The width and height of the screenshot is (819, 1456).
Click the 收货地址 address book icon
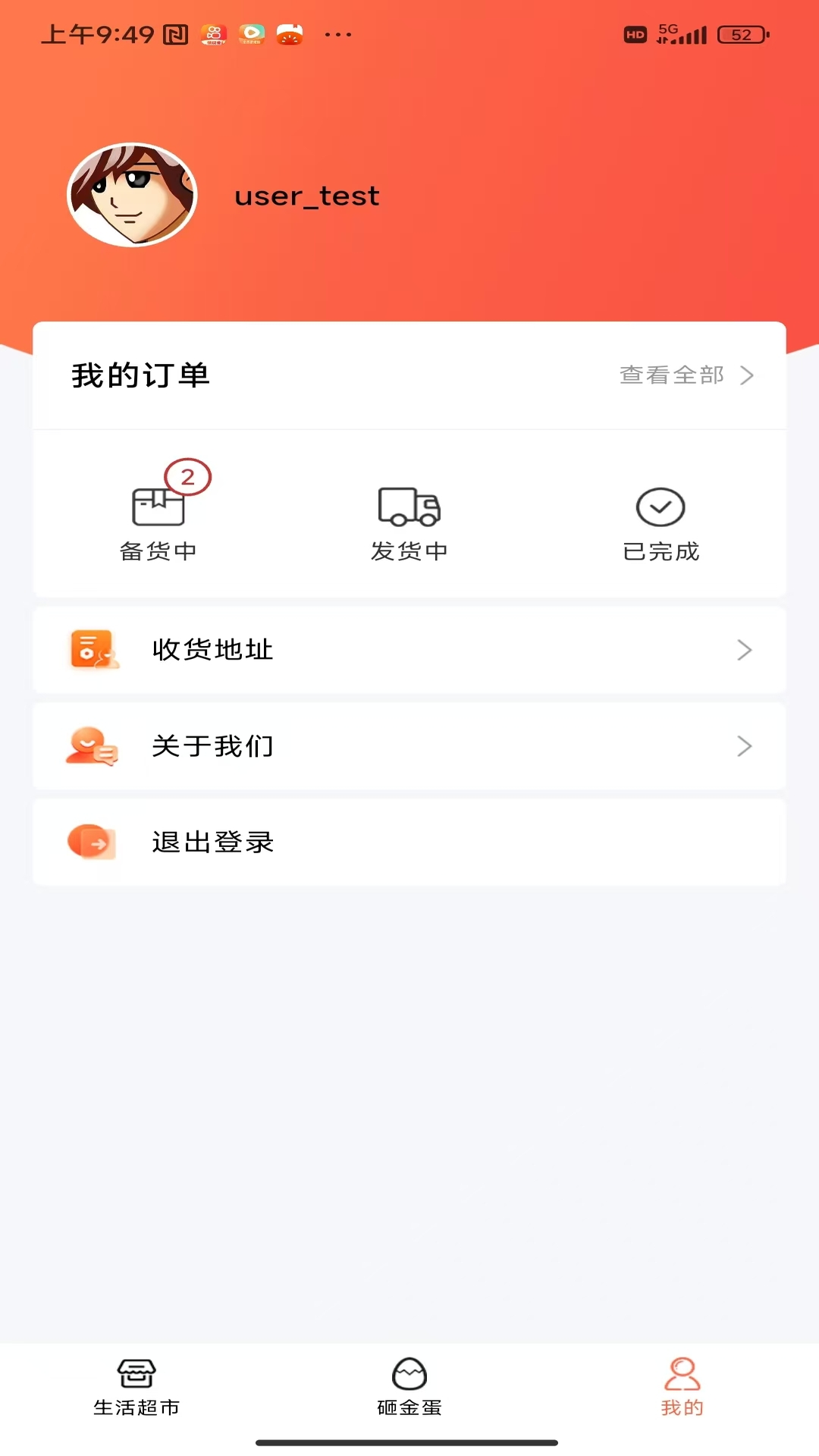[93, 650]
